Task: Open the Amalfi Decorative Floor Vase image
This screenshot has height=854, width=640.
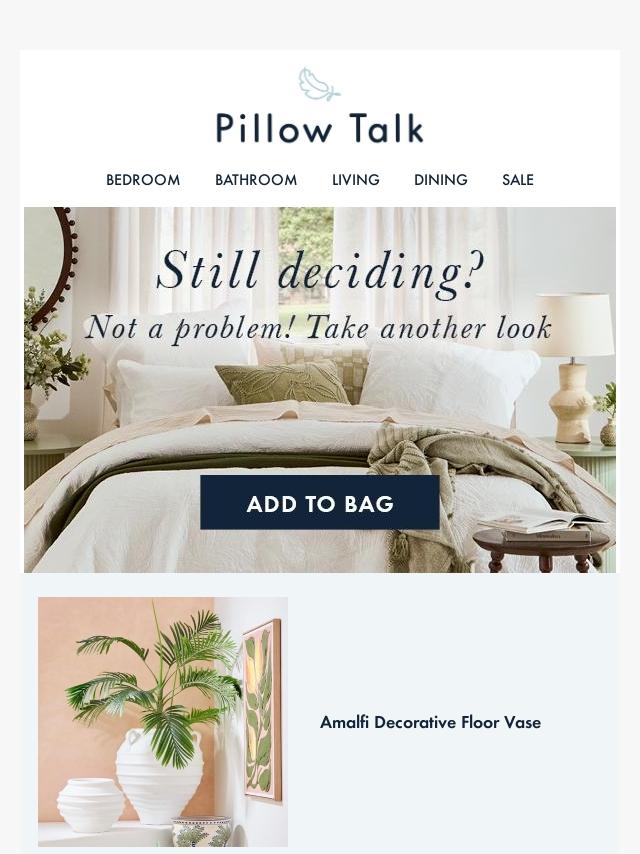Action: click(163, 721)
